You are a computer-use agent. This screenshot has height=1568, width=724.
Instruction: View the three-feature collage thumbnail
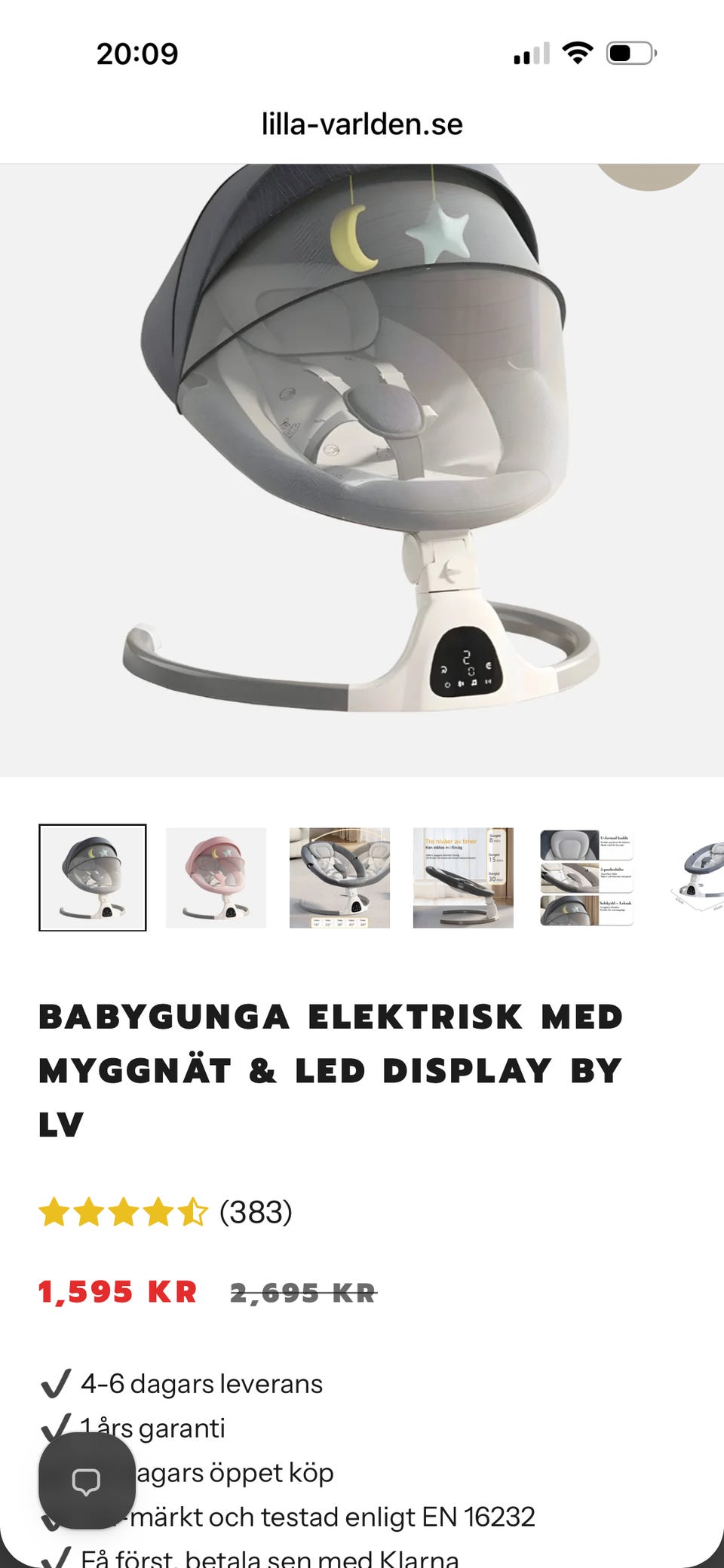pyautogui.click(x=587, y=878)
